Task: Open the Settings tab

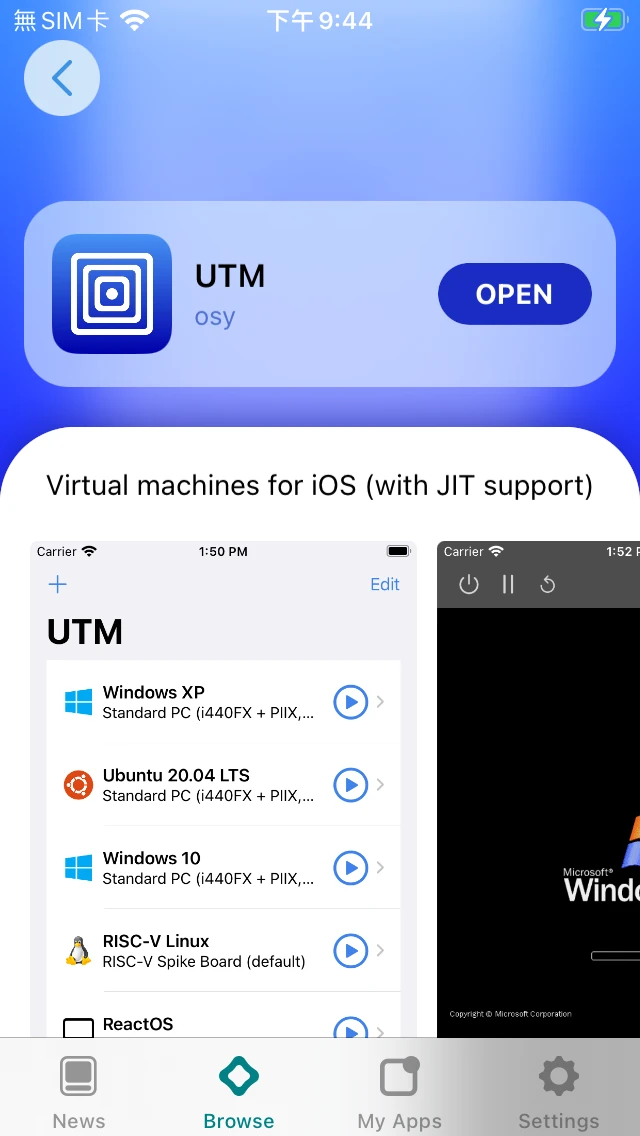Action: point(558,1091)
